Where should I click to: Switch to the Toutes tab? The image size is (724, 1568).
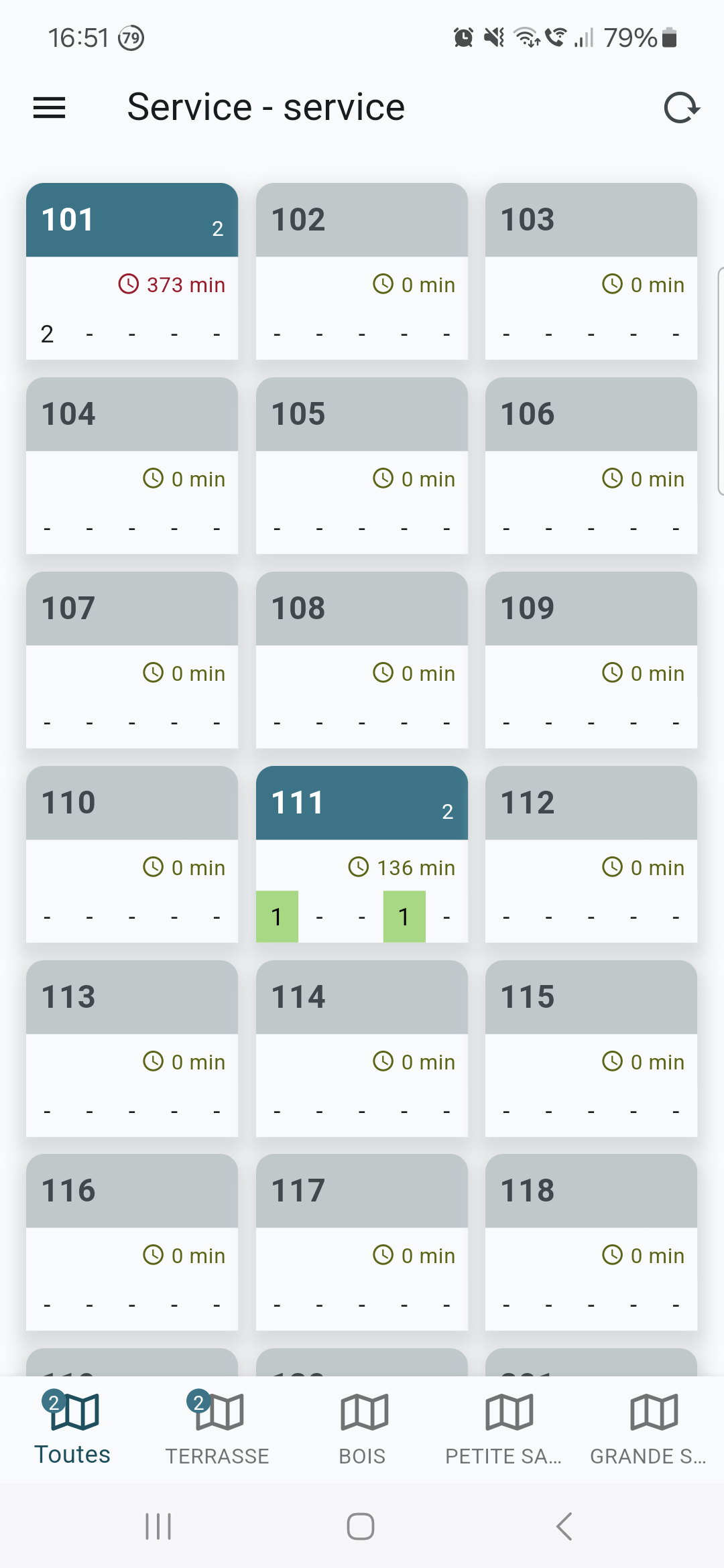pyautogui.click(x=72, y=1429)
